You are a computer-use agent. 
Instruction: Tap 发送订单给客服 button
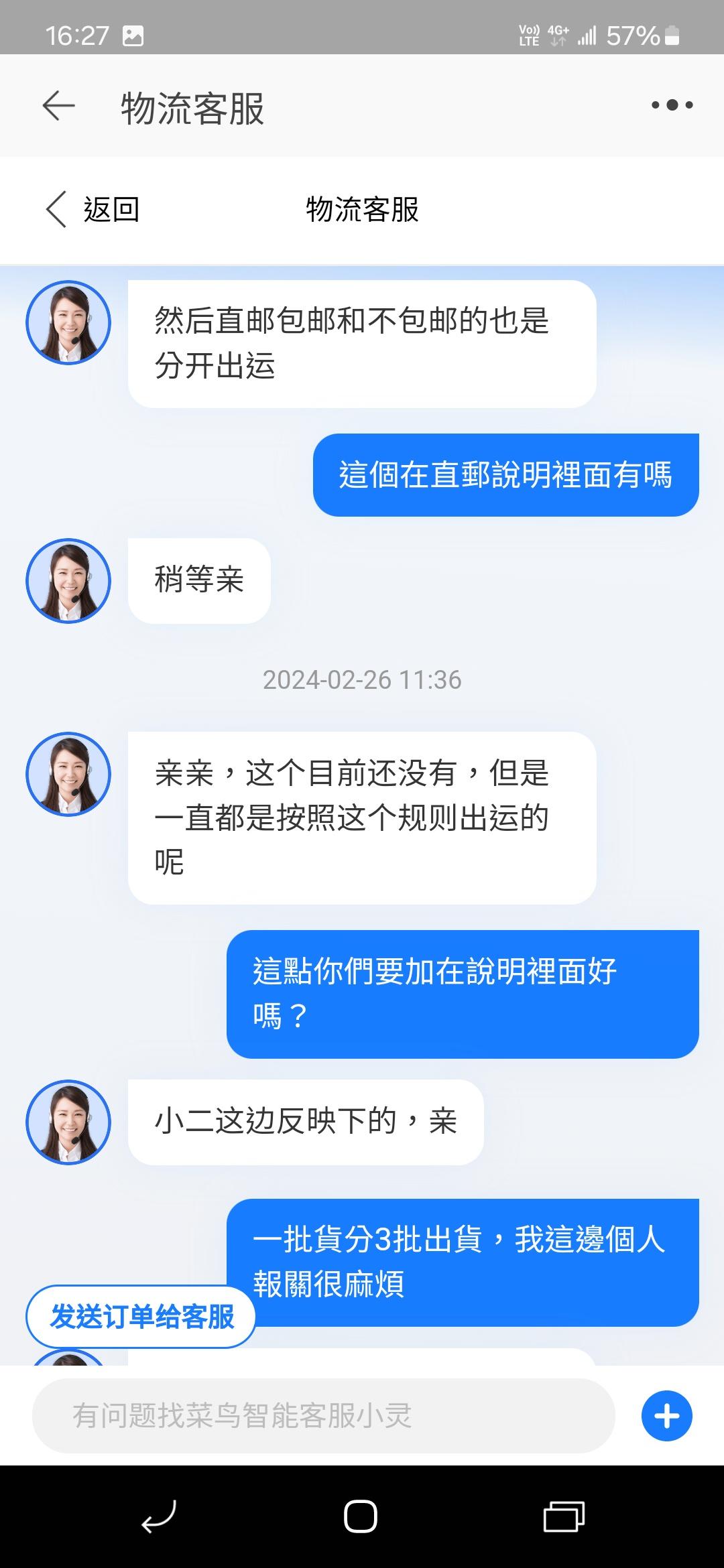(141, 1316)
